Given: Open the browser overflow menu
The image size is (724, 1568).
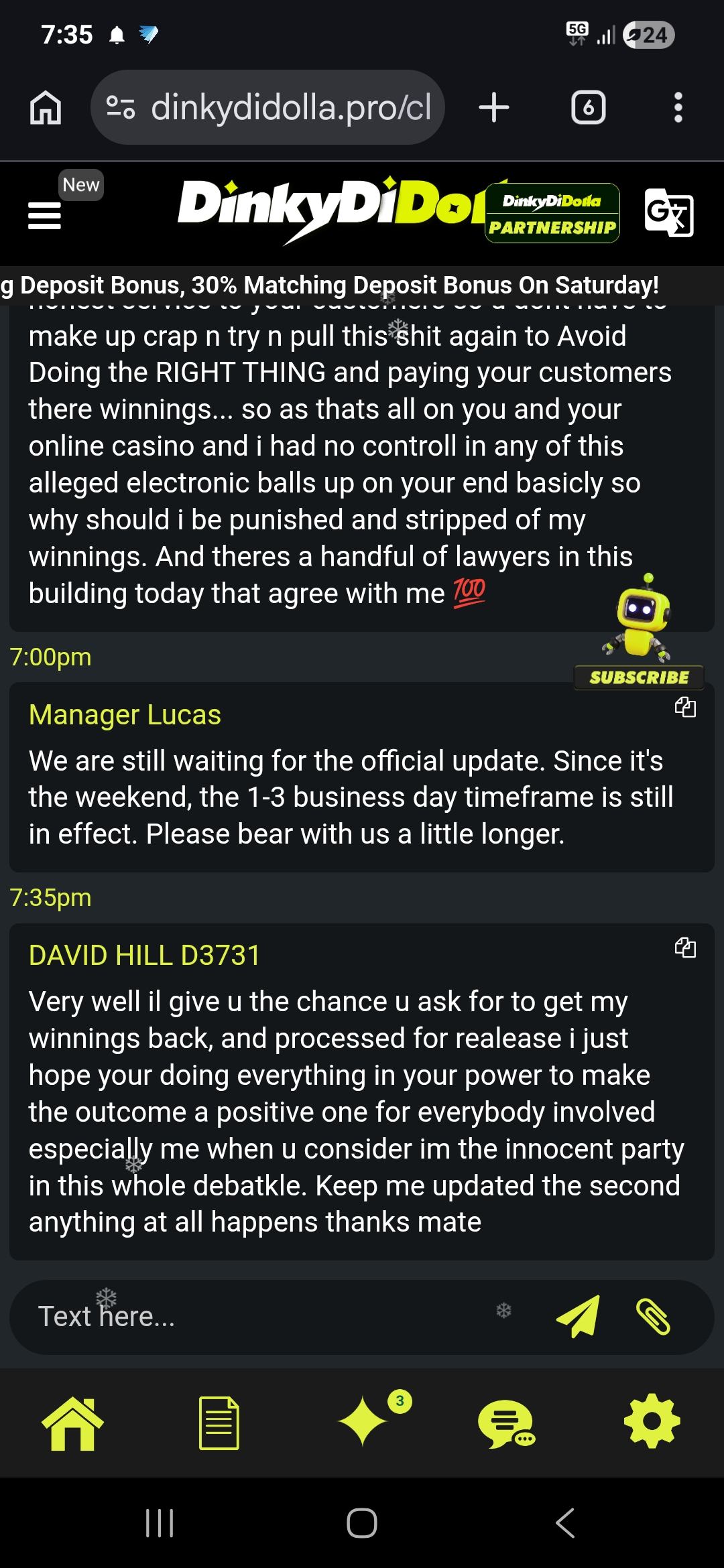Looking at the screenshot, I should tap(678, 108).
